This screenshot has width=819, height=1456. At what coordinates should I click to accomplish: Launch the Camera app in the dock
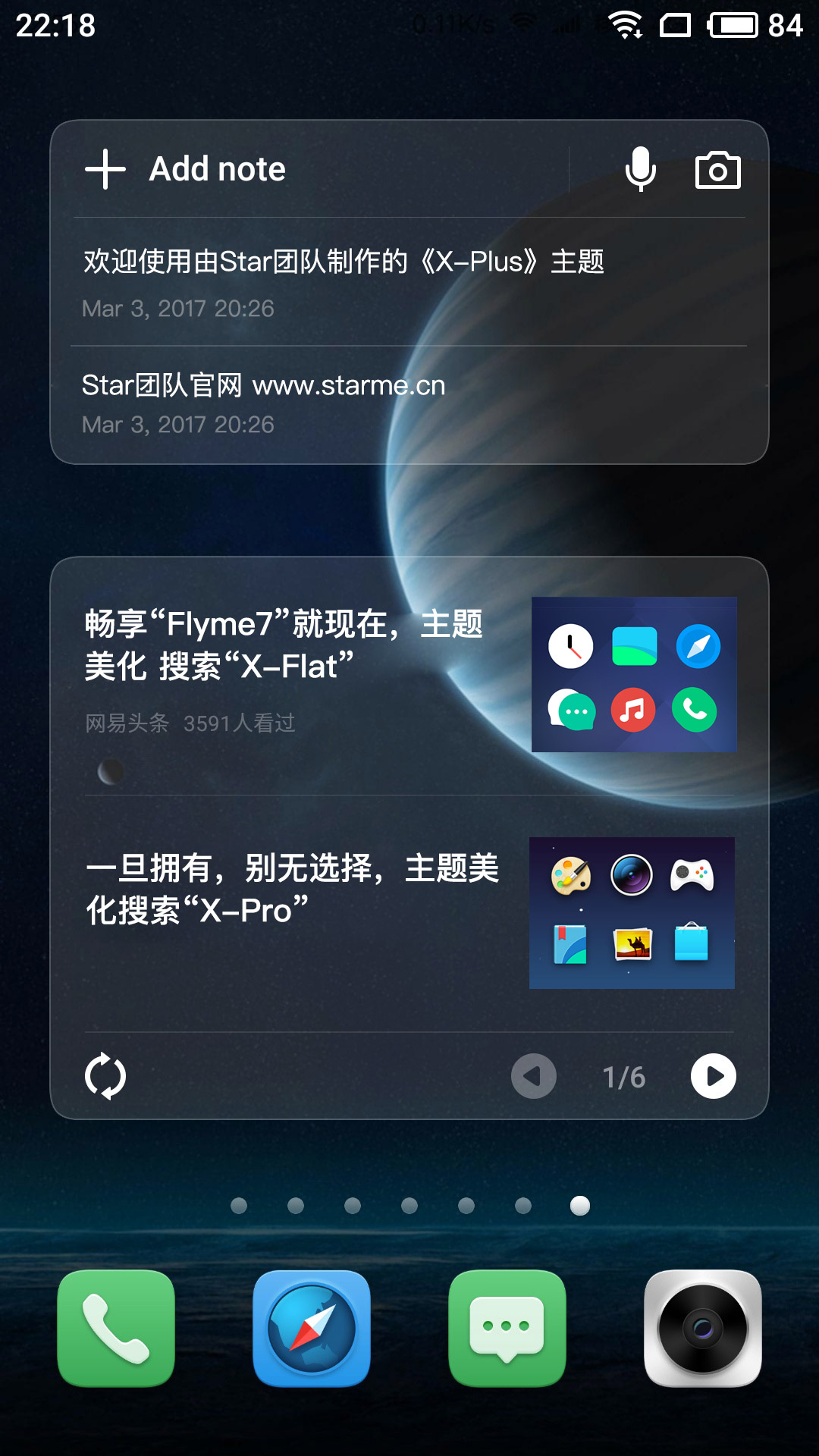pyautogui.click(x=702, y=1329)
